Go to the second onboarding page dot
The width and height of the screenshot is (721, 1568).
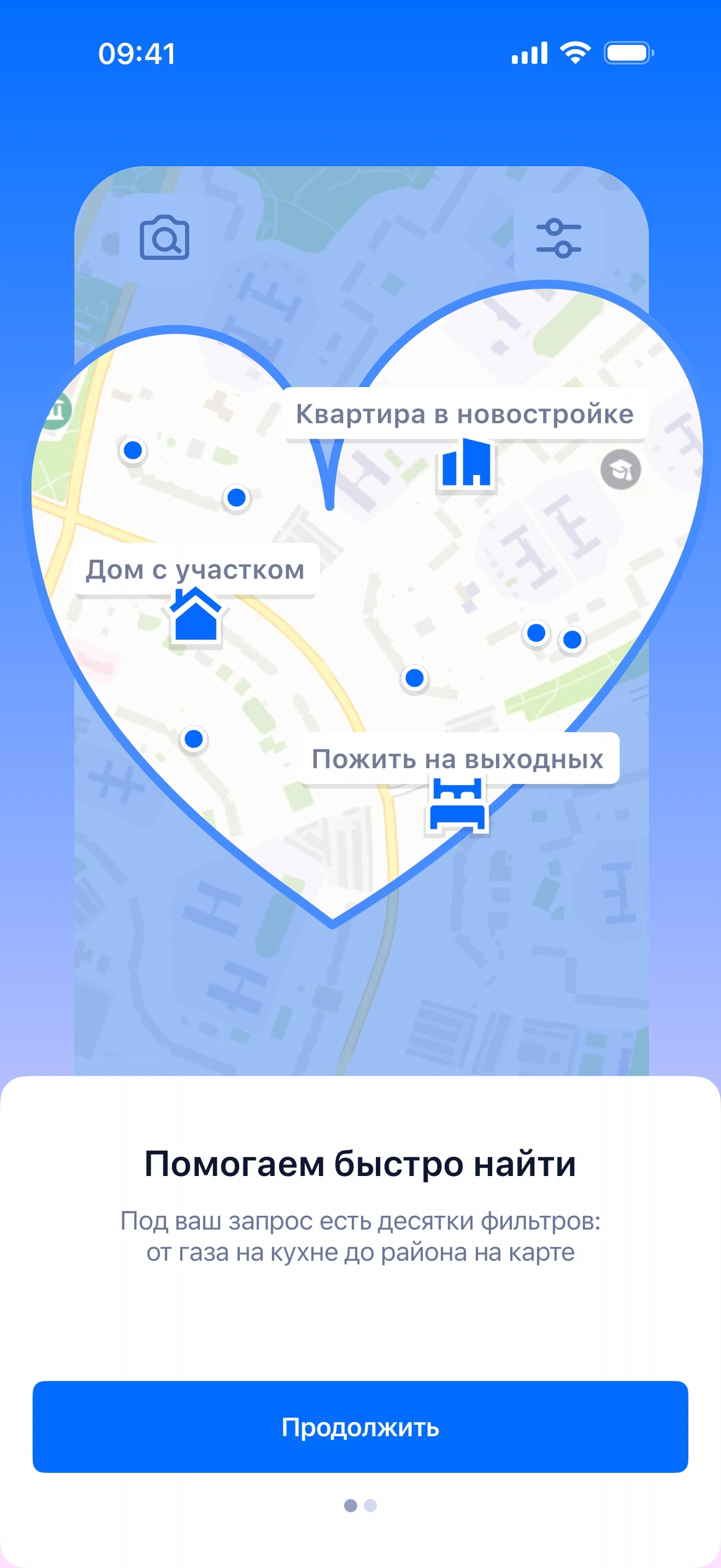pos(370,1505)
